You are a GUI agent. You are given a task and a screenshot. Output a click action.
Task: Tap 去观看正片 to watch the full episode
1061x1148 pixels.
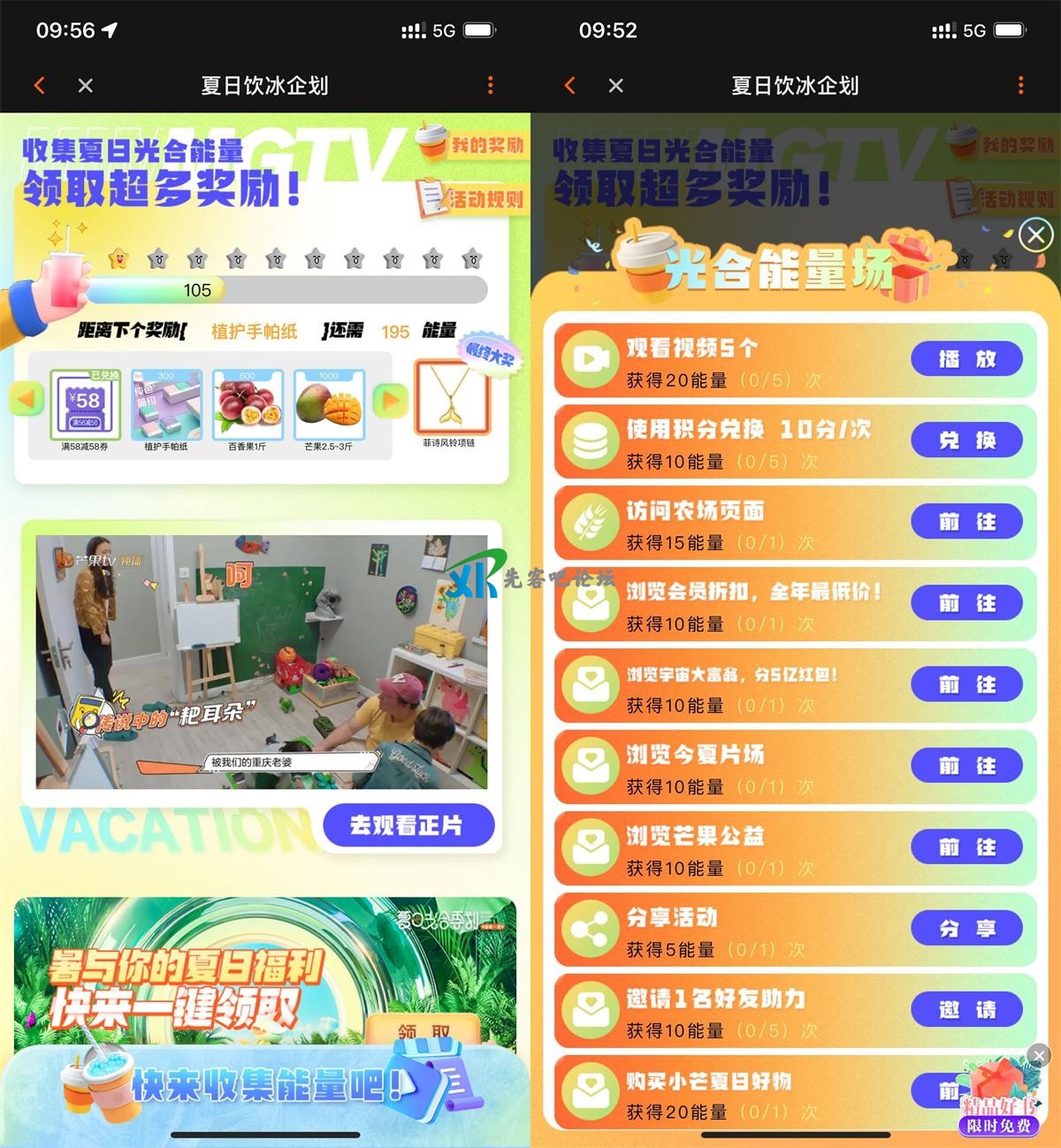coord(407,826)
